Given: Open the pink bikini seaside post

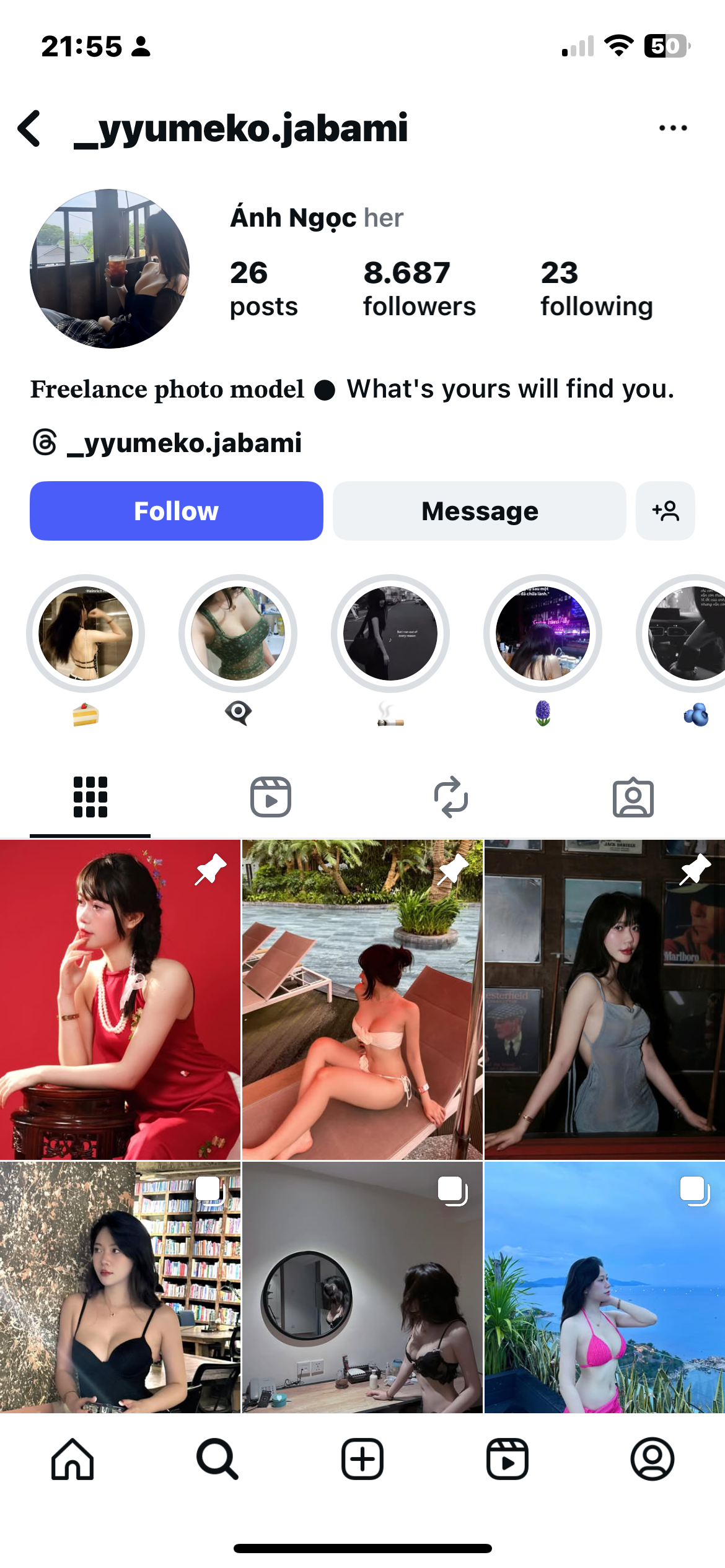Looking at the screenshot, I should 604,1287.
